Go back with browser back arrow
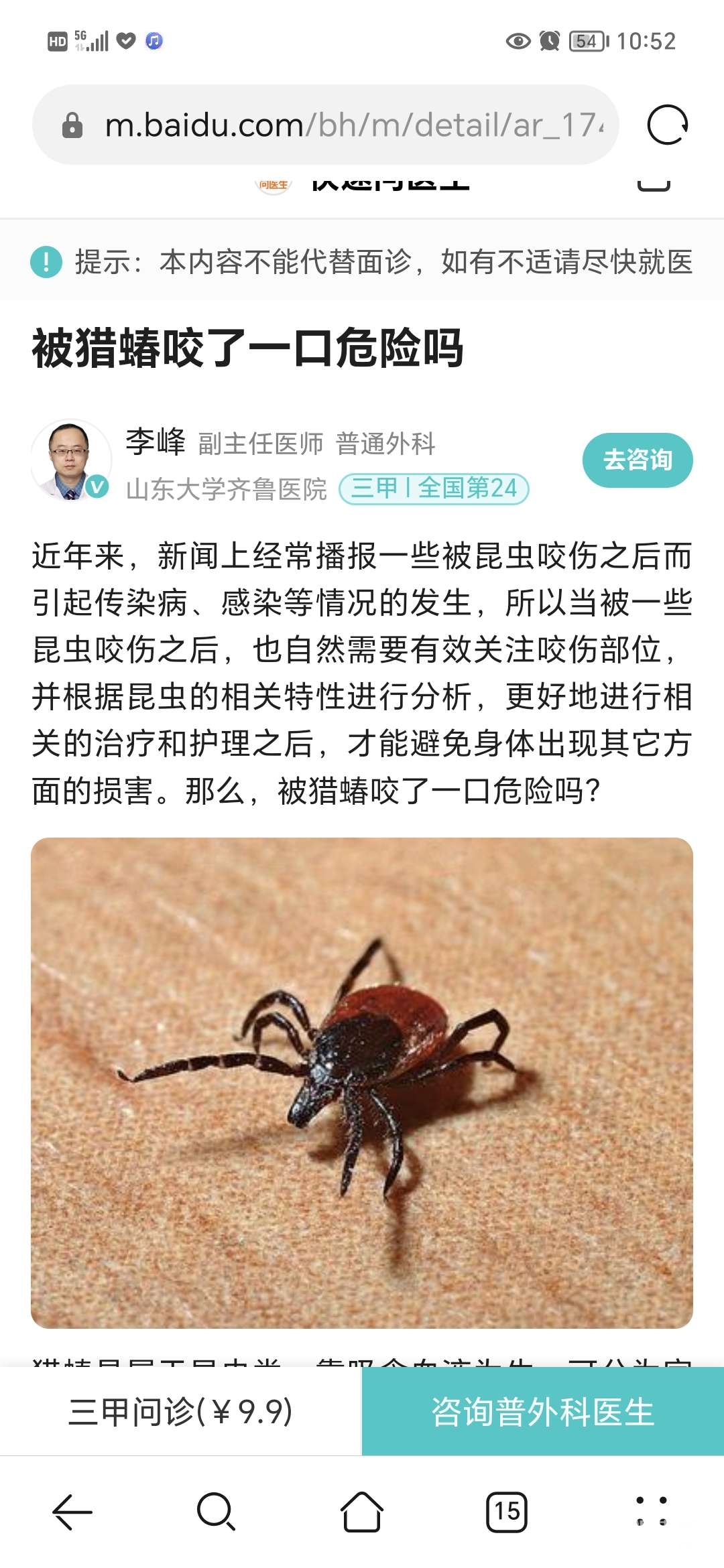Image resolution: width=724 pixels, height=1568 pixels. tap(72, 1512)
